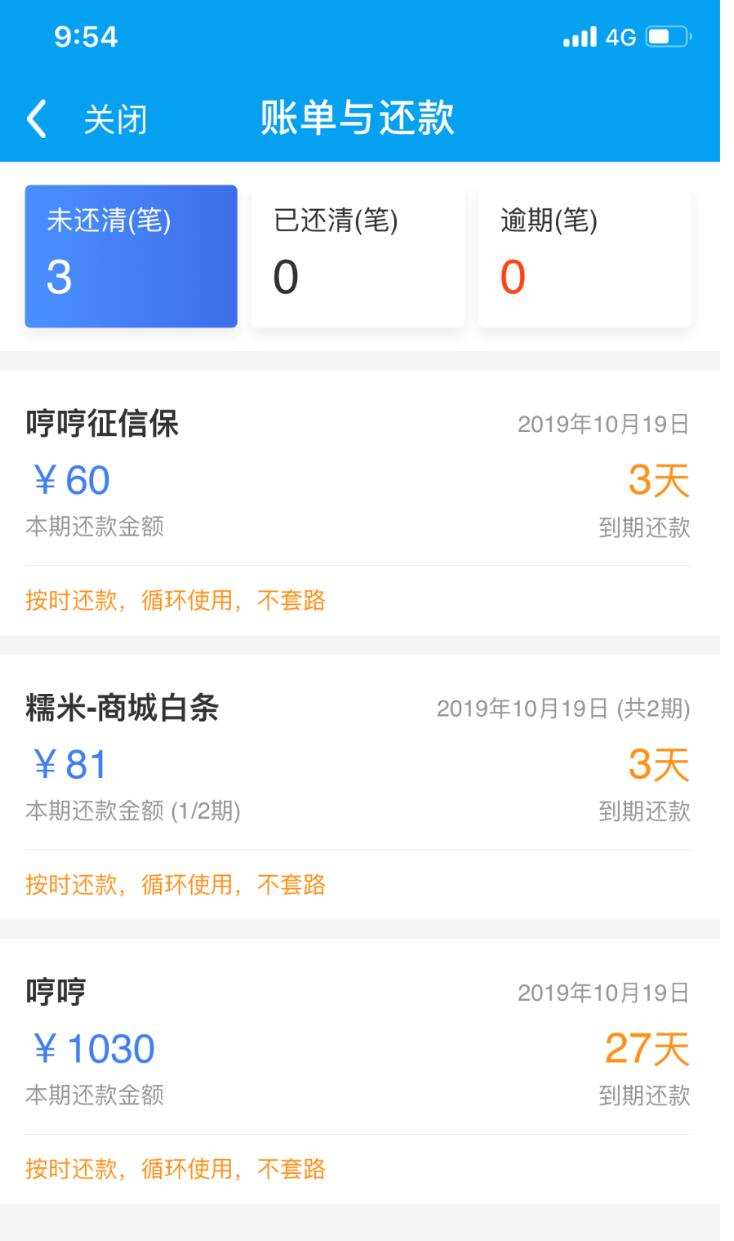Open the 哼哼 ¥1030 bill

pyautogui.click(x=360, y=1071)
